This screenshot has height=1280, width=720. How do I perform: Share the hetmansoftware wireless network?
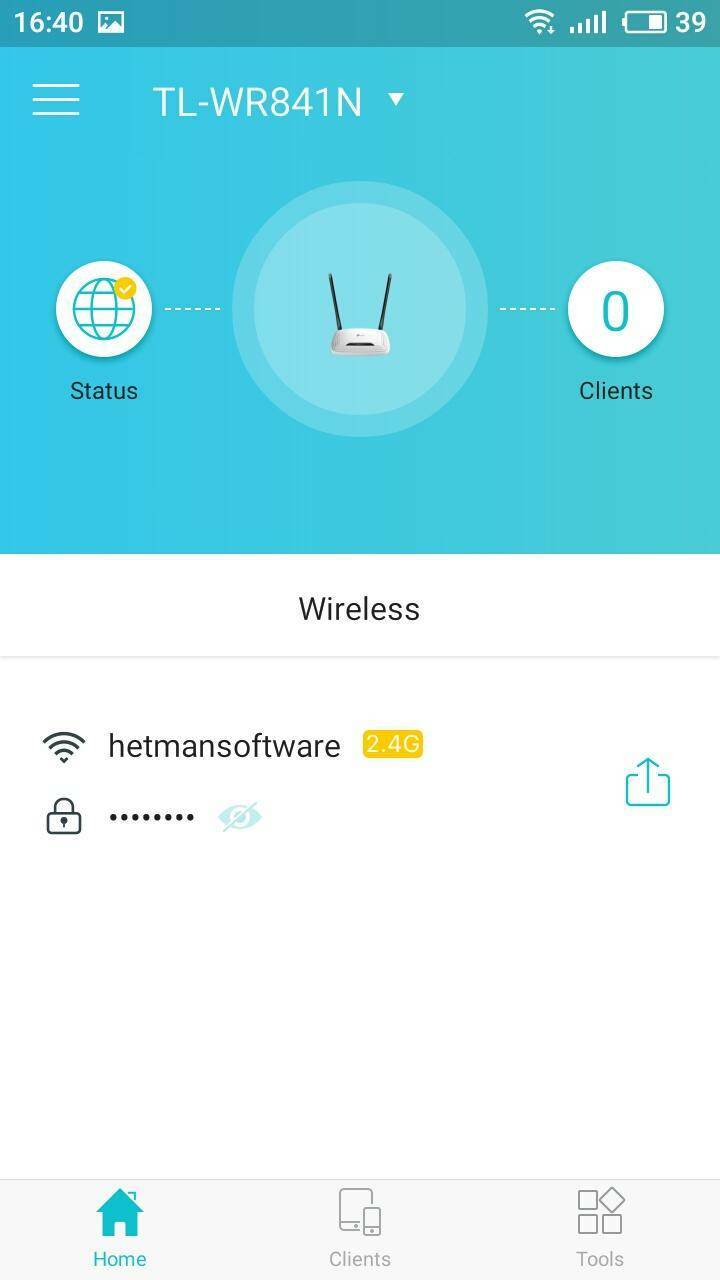[647, 782]
